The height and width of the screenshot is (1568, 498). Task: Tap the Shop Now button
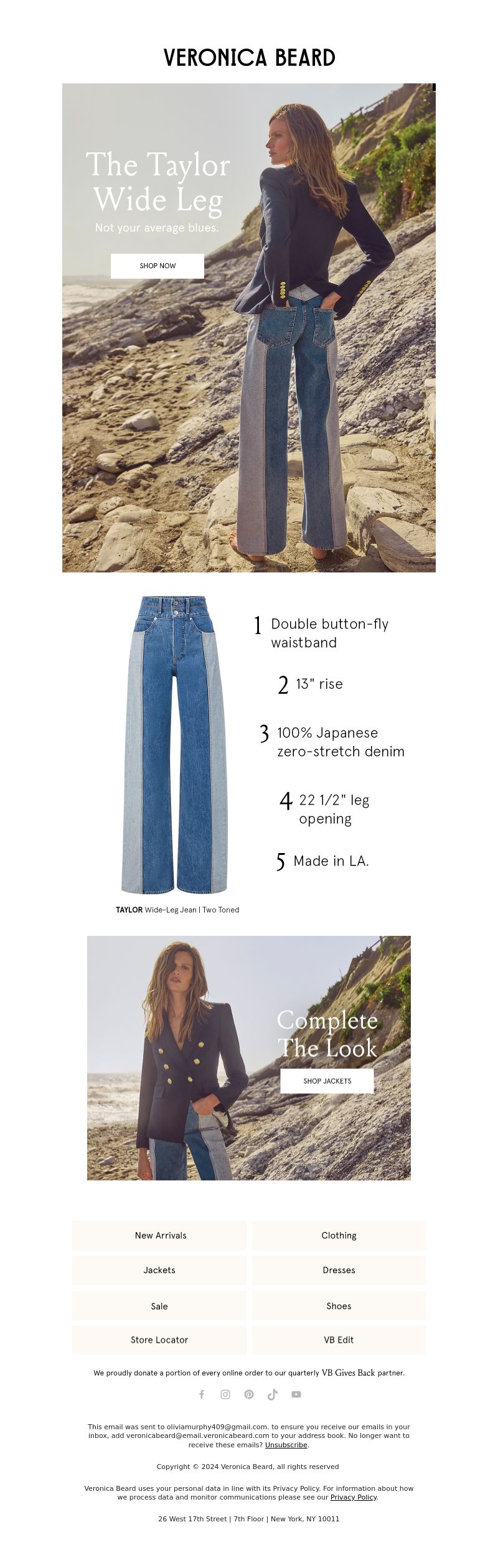tap(157, 266)
